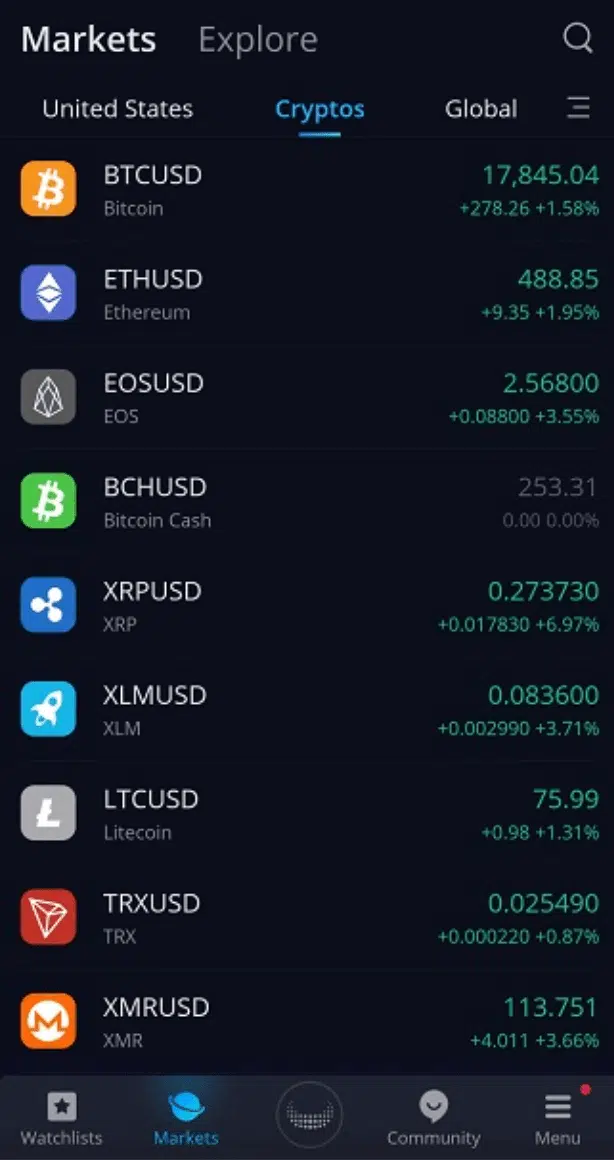Screen dimensions: 614x1160
Task: Open the Menu tab
Action: [557, 1117]
